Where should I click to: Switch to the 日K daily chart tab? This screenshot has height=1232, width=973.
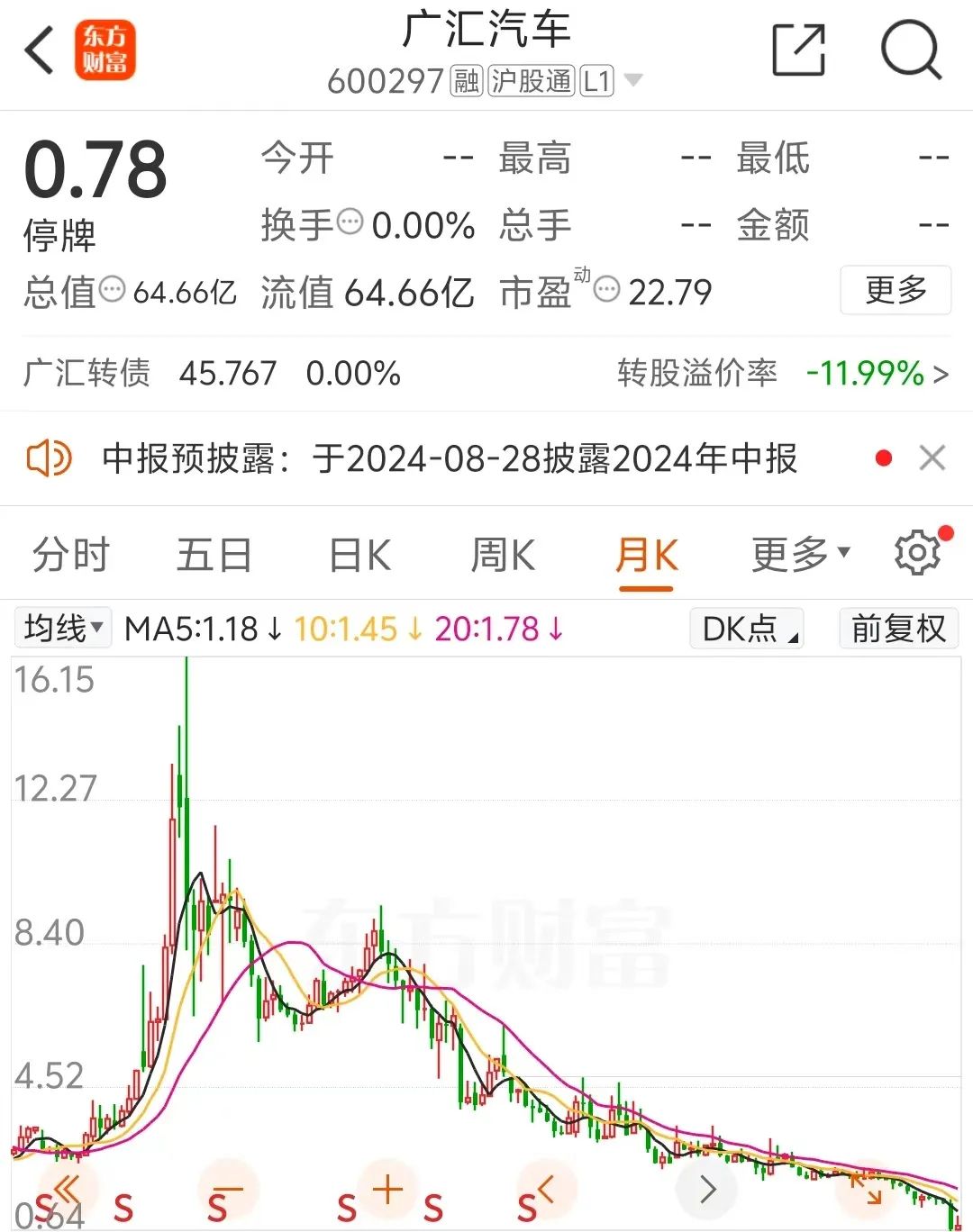pyautogui.click(x=358, y=555)
